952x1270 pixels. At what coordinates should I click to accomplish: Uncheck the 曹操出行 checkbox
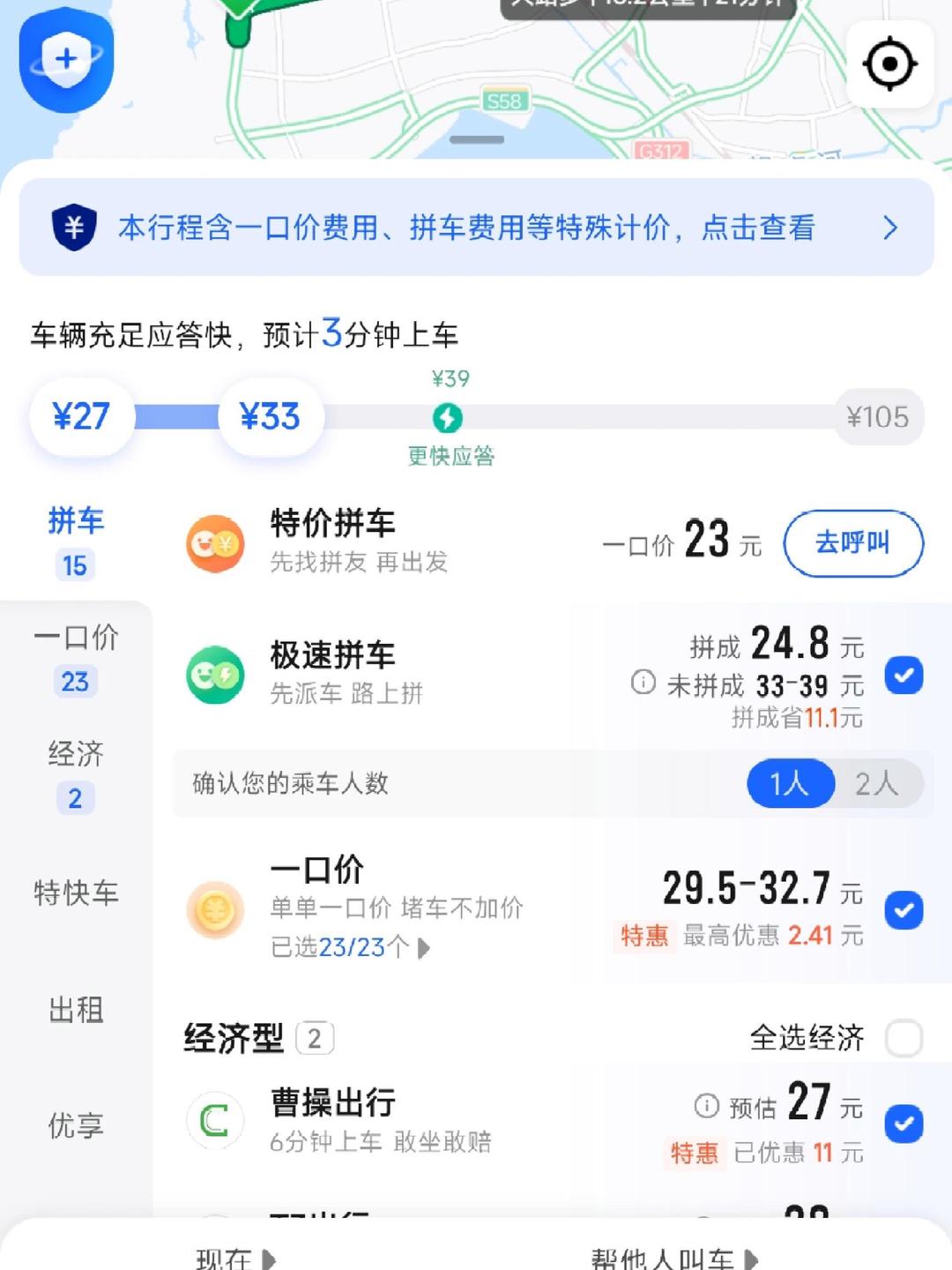[x=904, y=1123]
